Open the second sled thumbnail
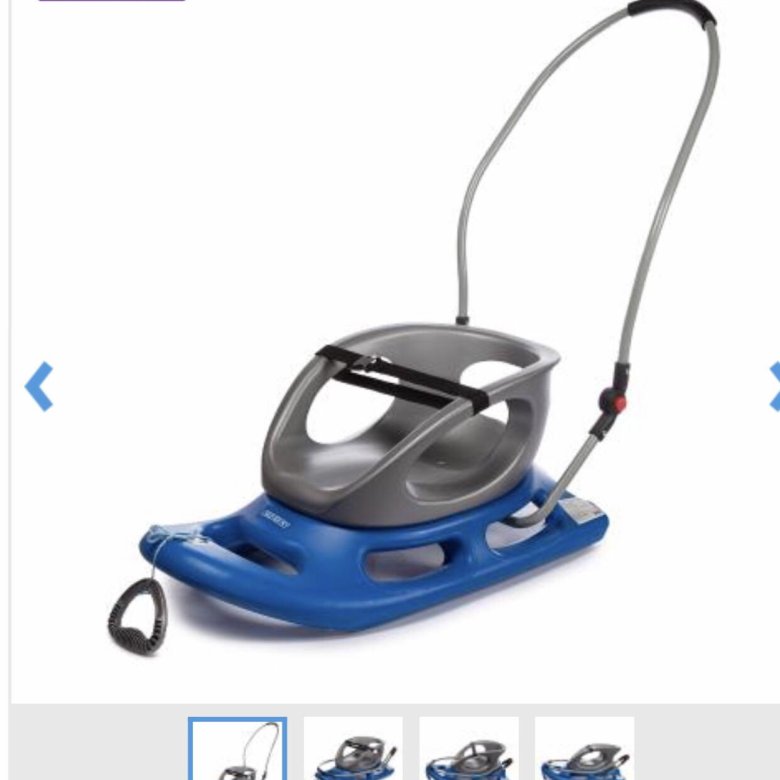This screenshot has height=780, width=780. (x=353, y=750)
